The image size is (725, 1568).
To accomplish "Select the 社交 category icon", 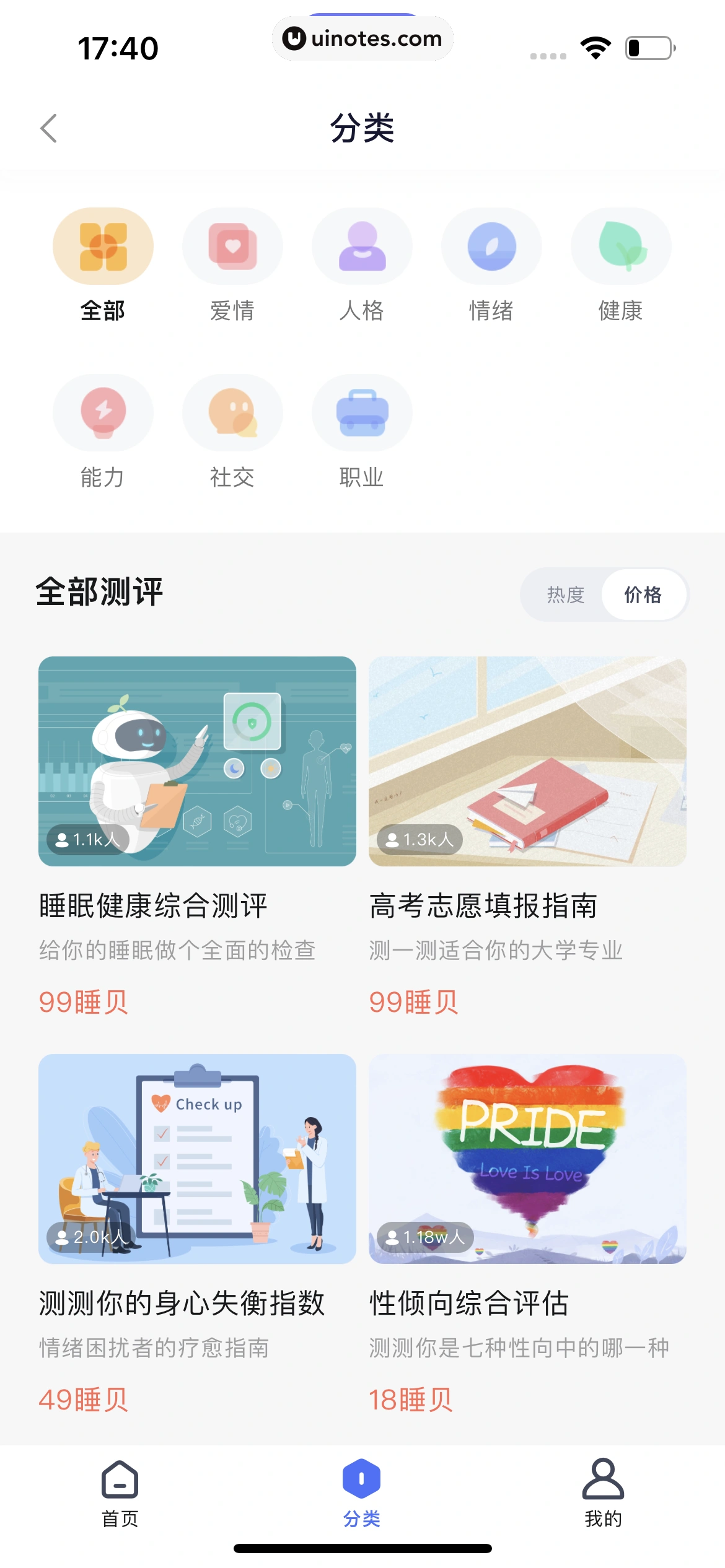I will [232, 412].
